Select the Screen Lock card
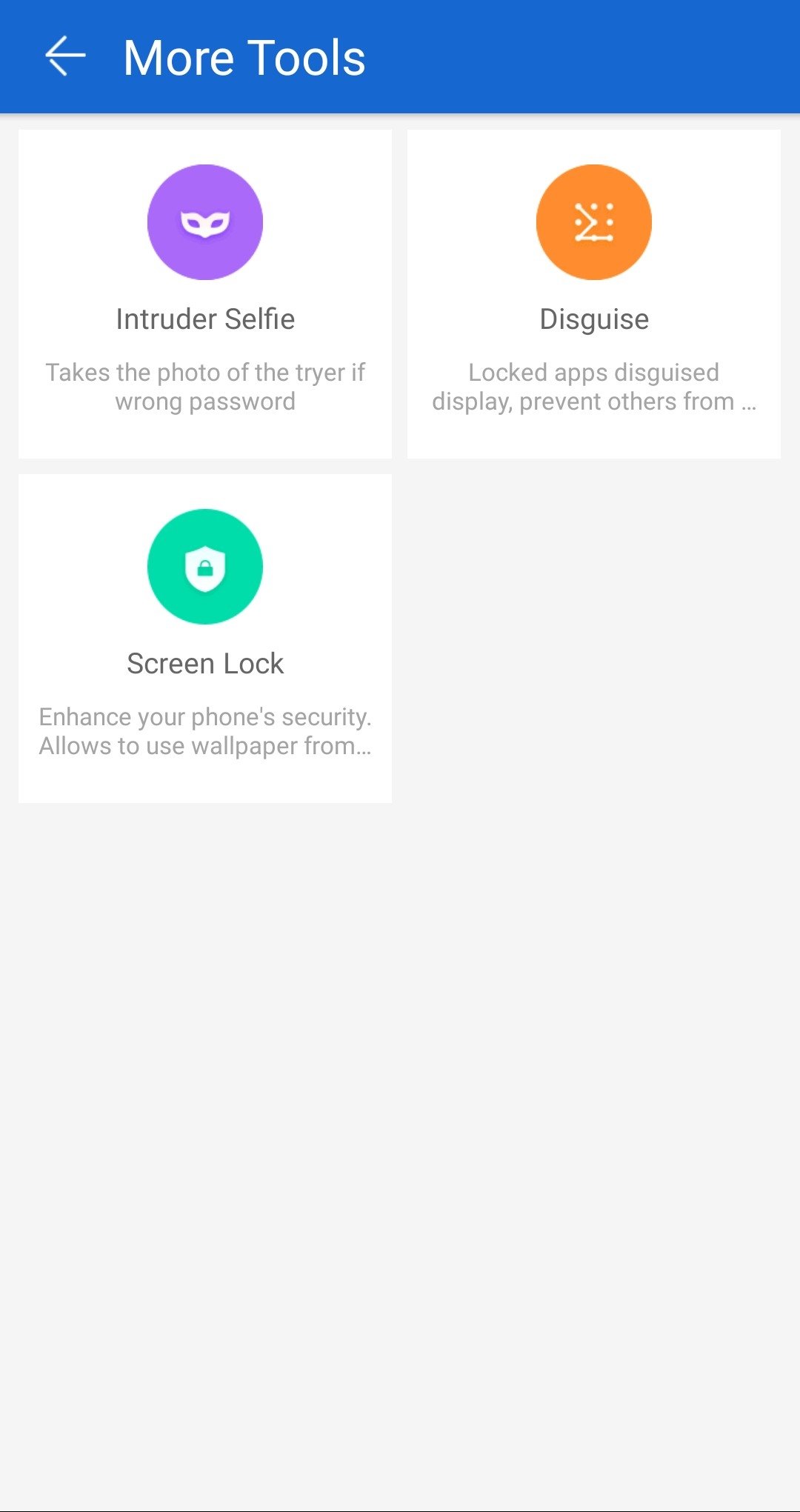Image resolution: width=800 pixels, height=1512 pixels. pos(205,638)
